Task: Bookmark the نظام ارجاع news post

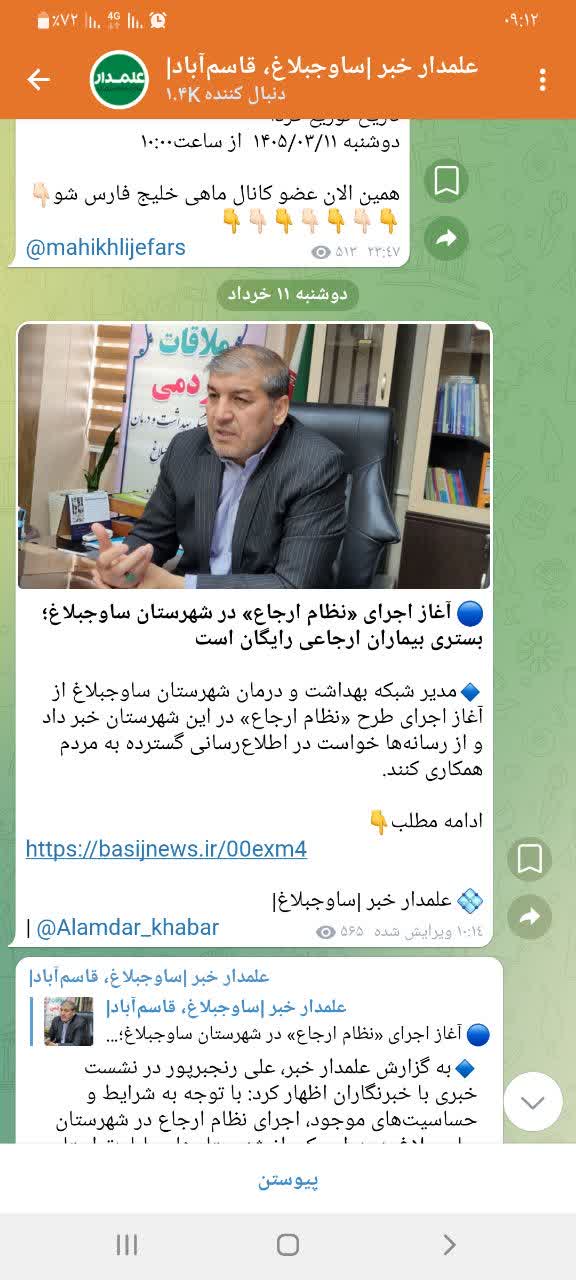Action: click(x=529, y=859)
